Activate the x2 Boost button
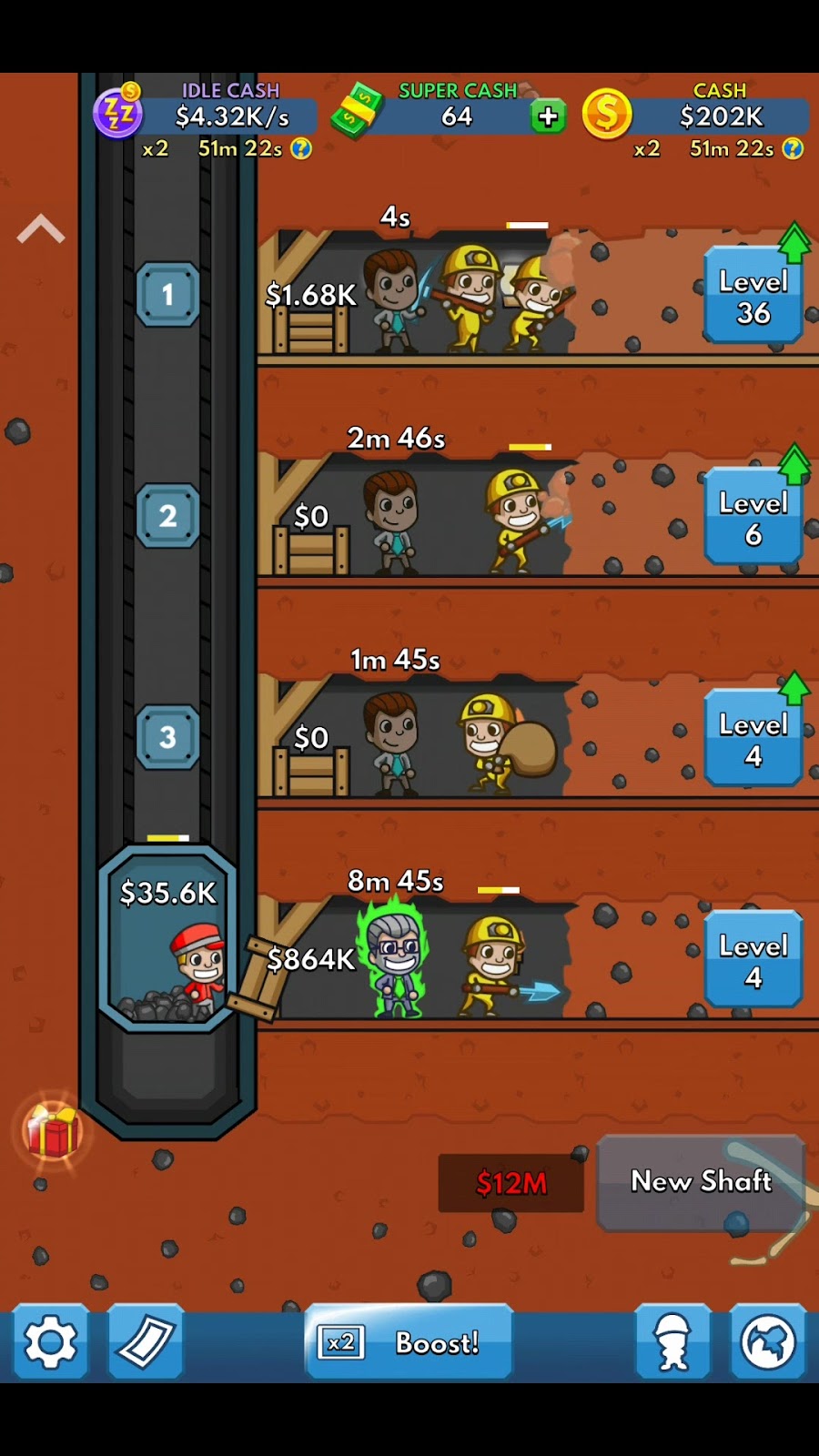The image size is (819, 1456). [409, 1341]
